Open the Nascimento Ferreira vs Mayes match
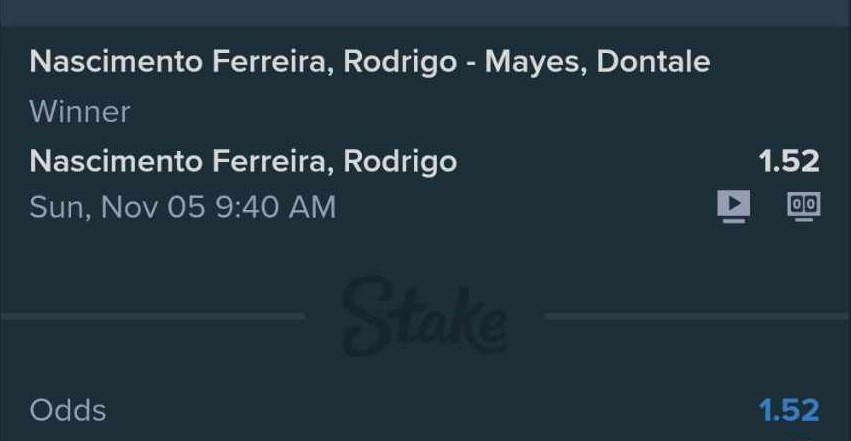Screen dimensions: 851x441 (370, 62)
